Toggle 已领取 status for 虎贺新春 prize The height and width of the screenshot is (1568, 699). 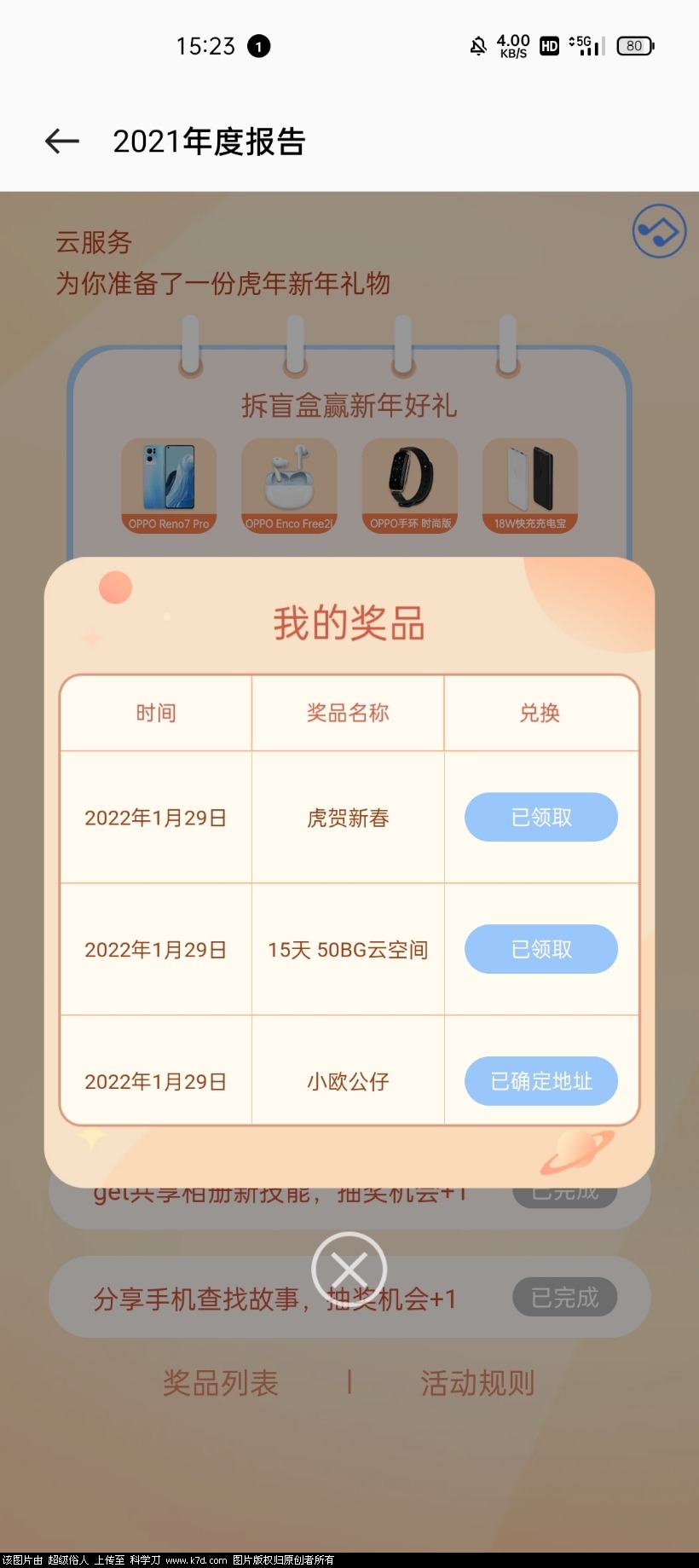541,817
